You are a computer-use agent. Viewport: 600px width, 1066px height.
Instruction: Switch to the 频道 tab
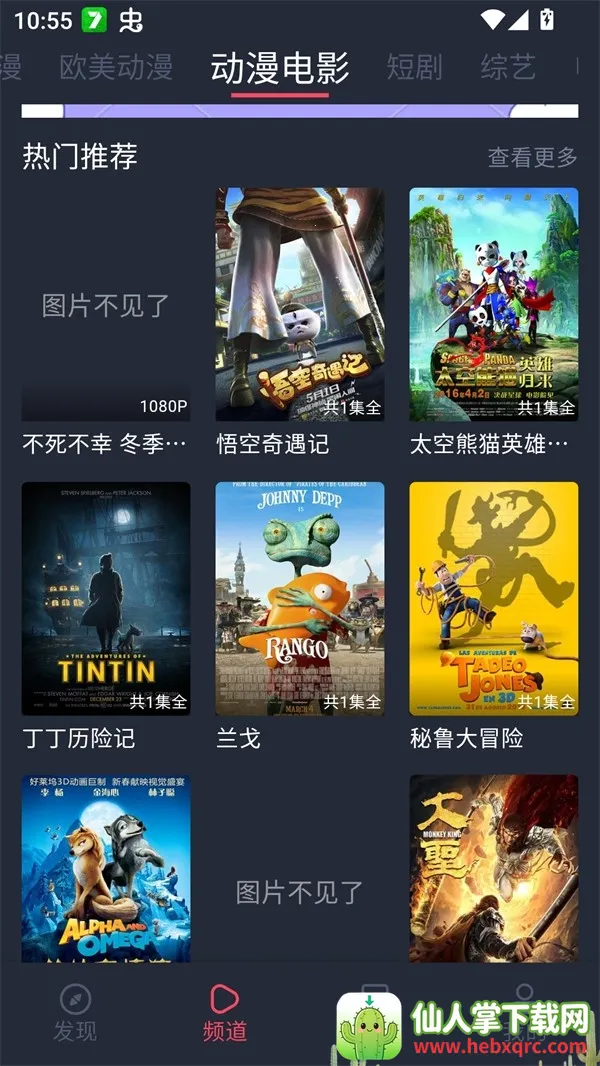(x=224, y=1012)
